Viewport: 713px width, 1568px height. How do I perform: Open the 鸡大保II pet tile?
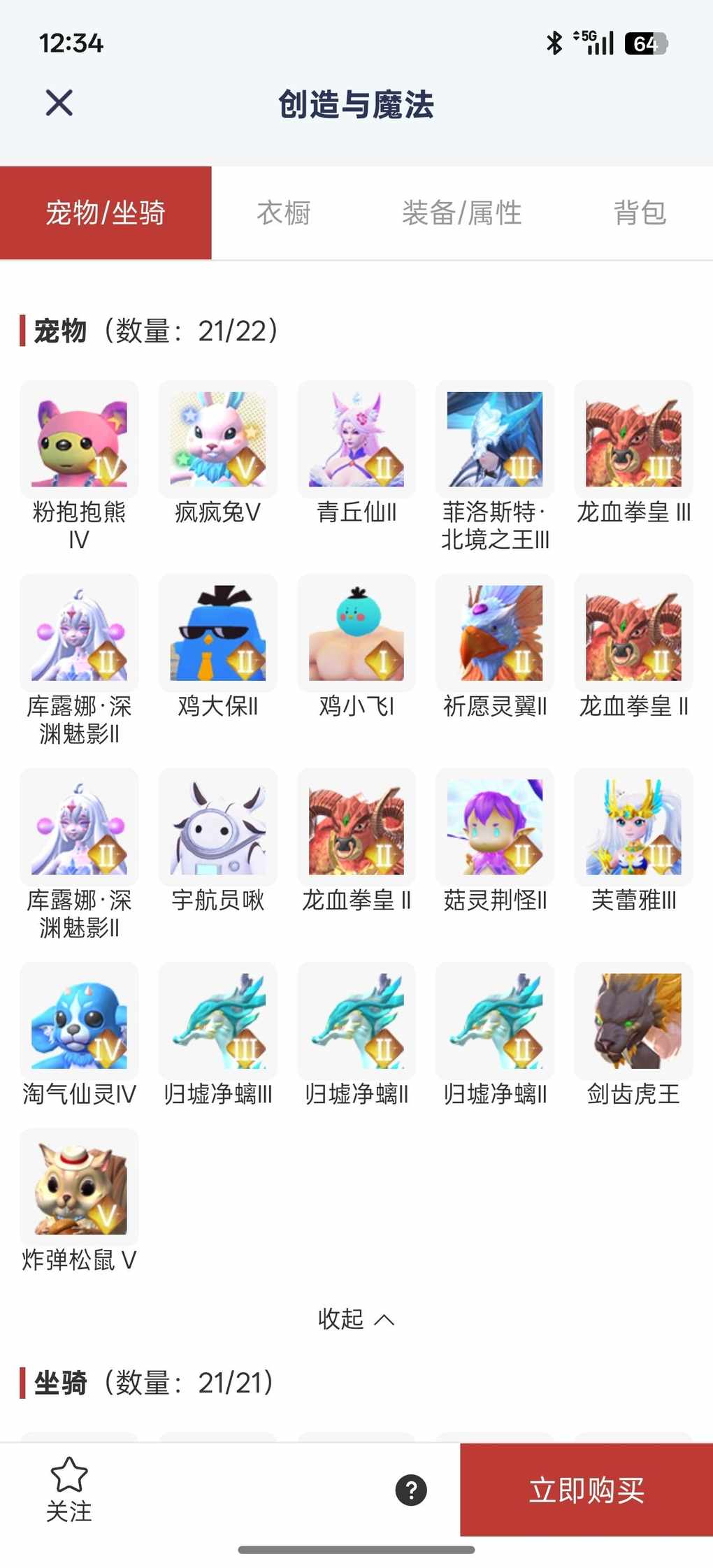217,633
